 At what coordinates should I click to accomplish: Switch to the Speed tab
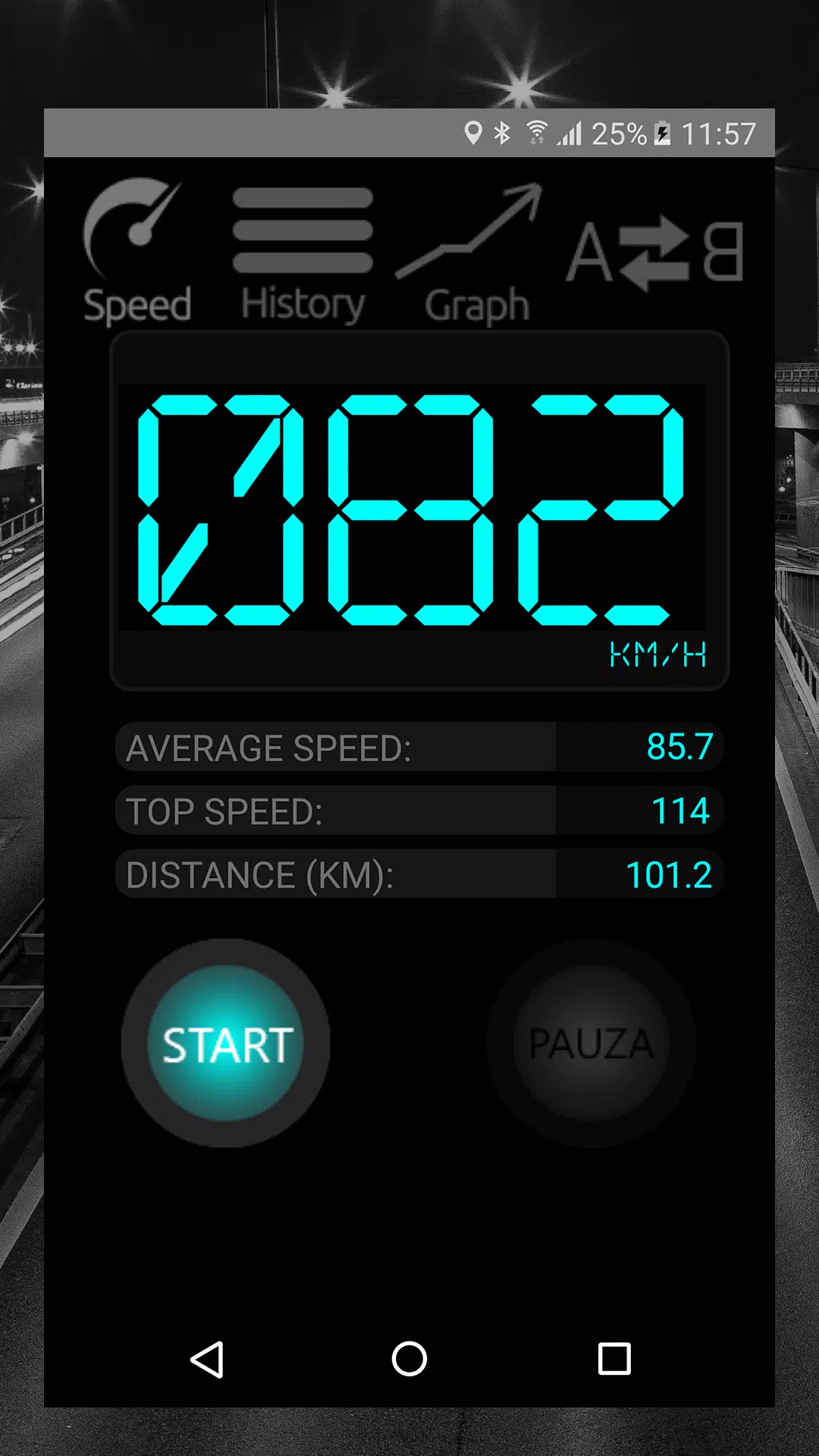pos(136,251)
